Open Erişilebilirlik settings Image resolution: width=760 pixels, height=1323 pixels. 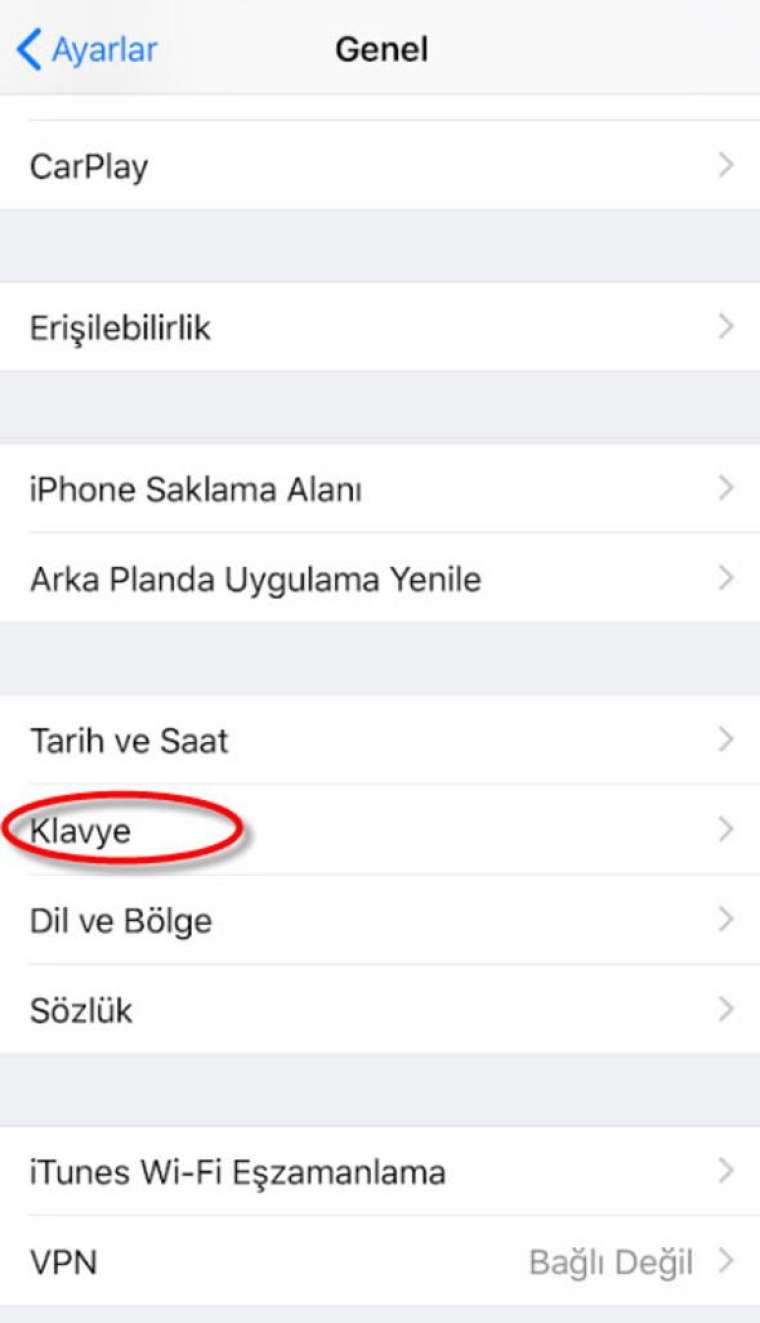pos(380,327)
